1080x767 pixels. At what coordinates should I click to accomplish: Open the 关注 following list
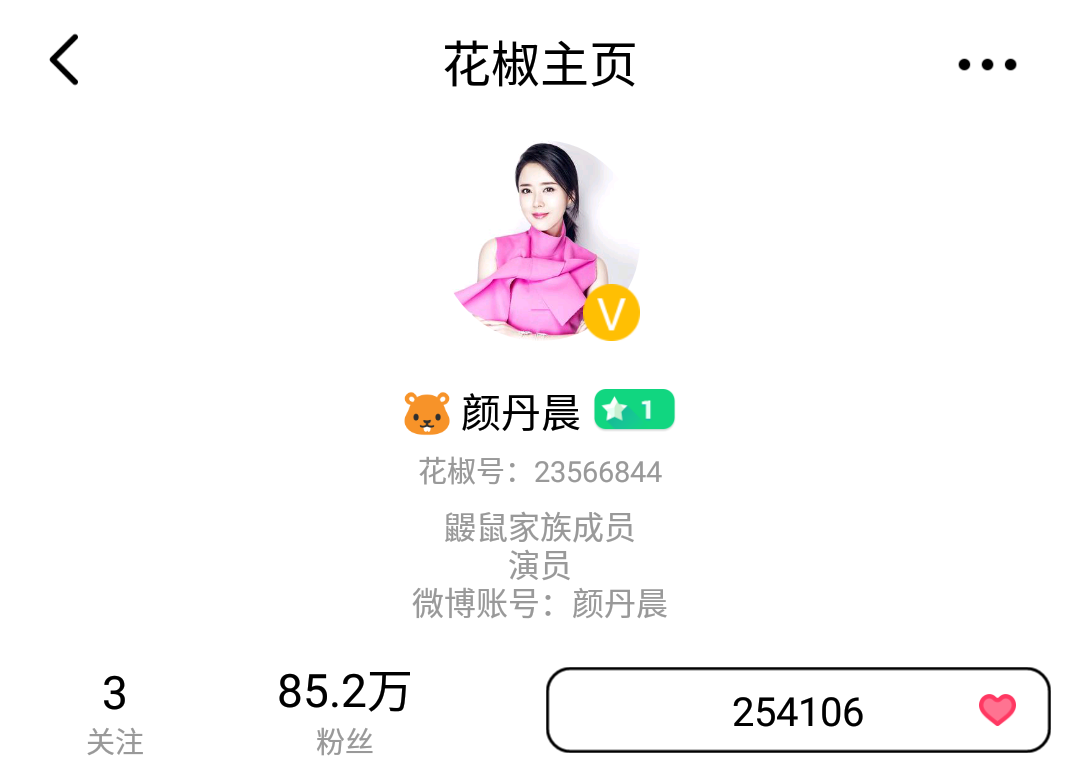point(115,713)
